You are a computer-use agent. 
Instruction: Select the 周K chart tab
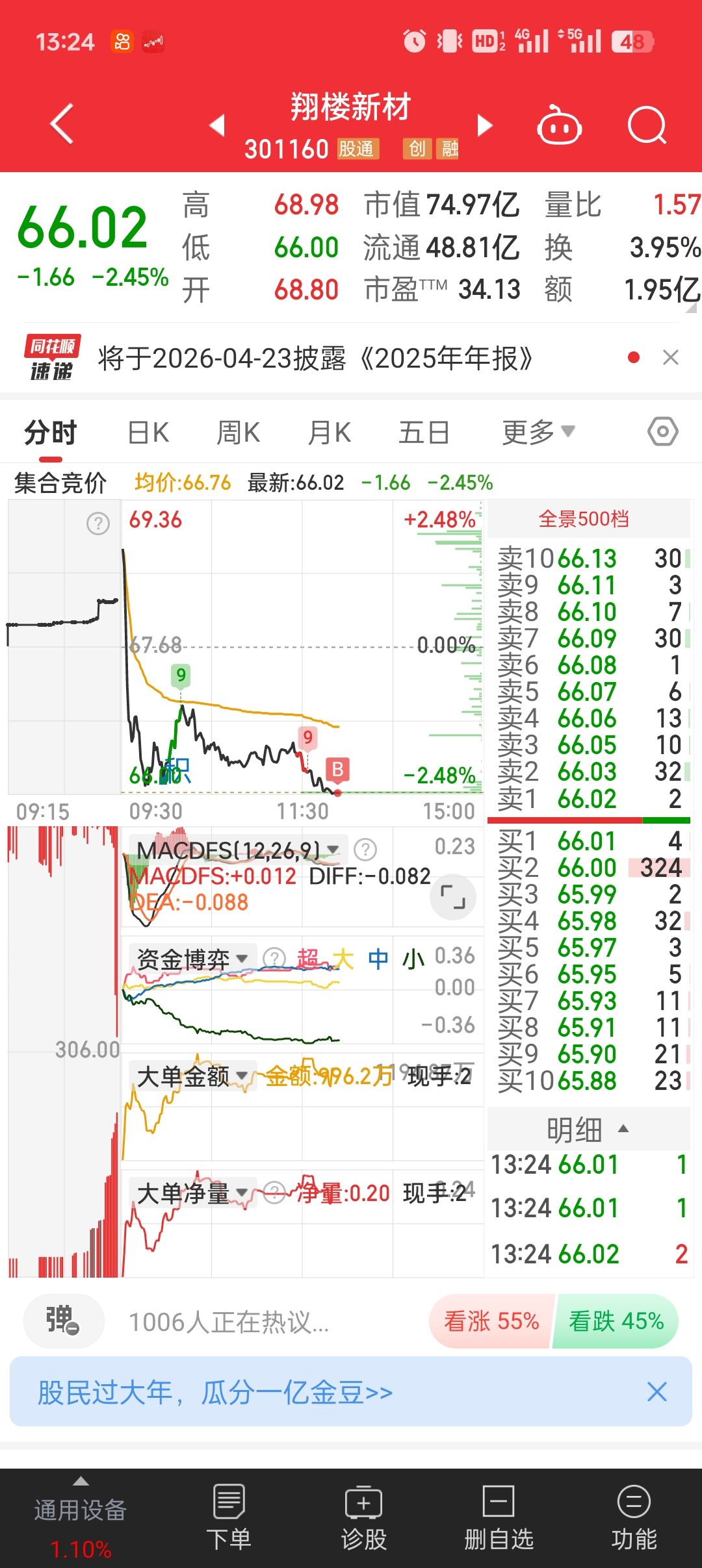click(x=238, y=433)
